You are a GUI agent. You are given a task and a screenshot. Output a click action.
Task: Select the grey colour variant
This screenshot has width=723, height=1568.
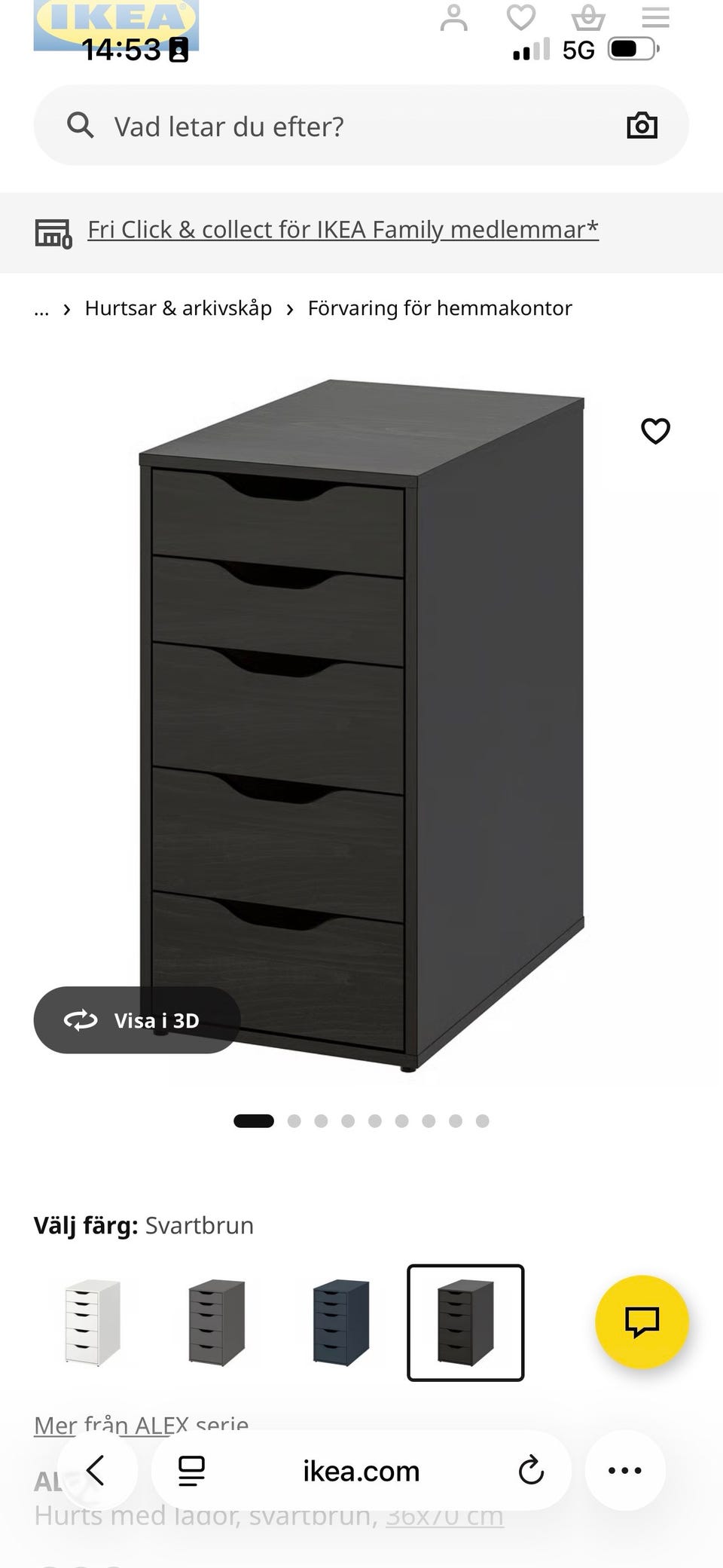[216, 1322]
